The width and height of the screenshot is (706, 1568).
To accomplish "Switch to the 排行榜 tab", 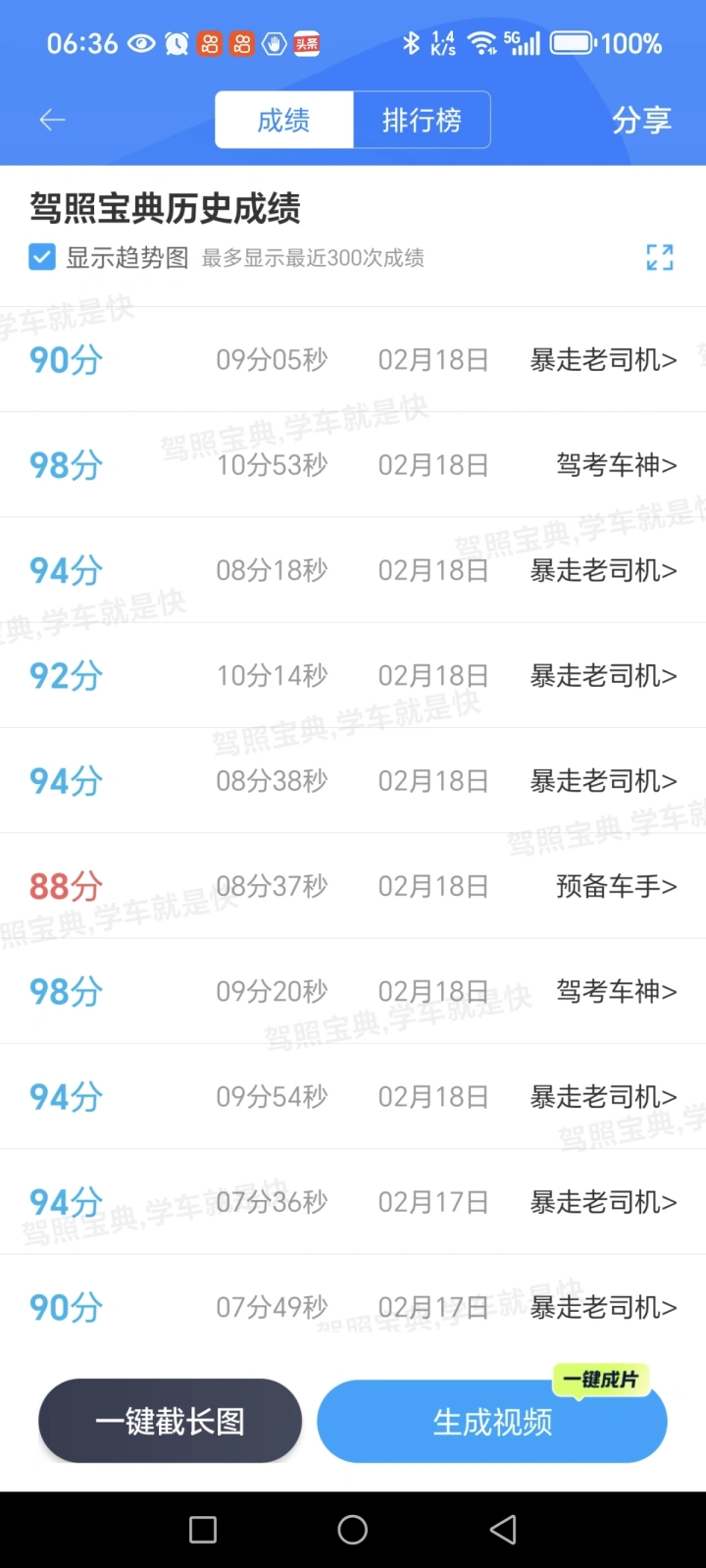I will [x=422, y=120].
